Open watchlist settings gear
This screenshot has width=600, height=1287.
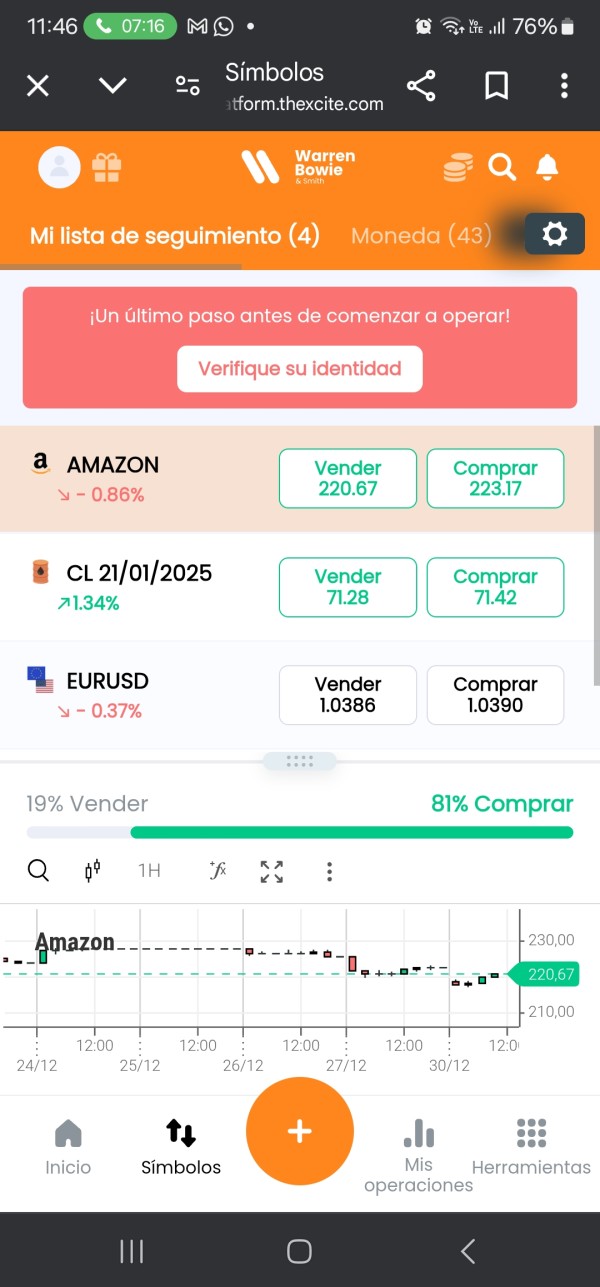[554, 235]
